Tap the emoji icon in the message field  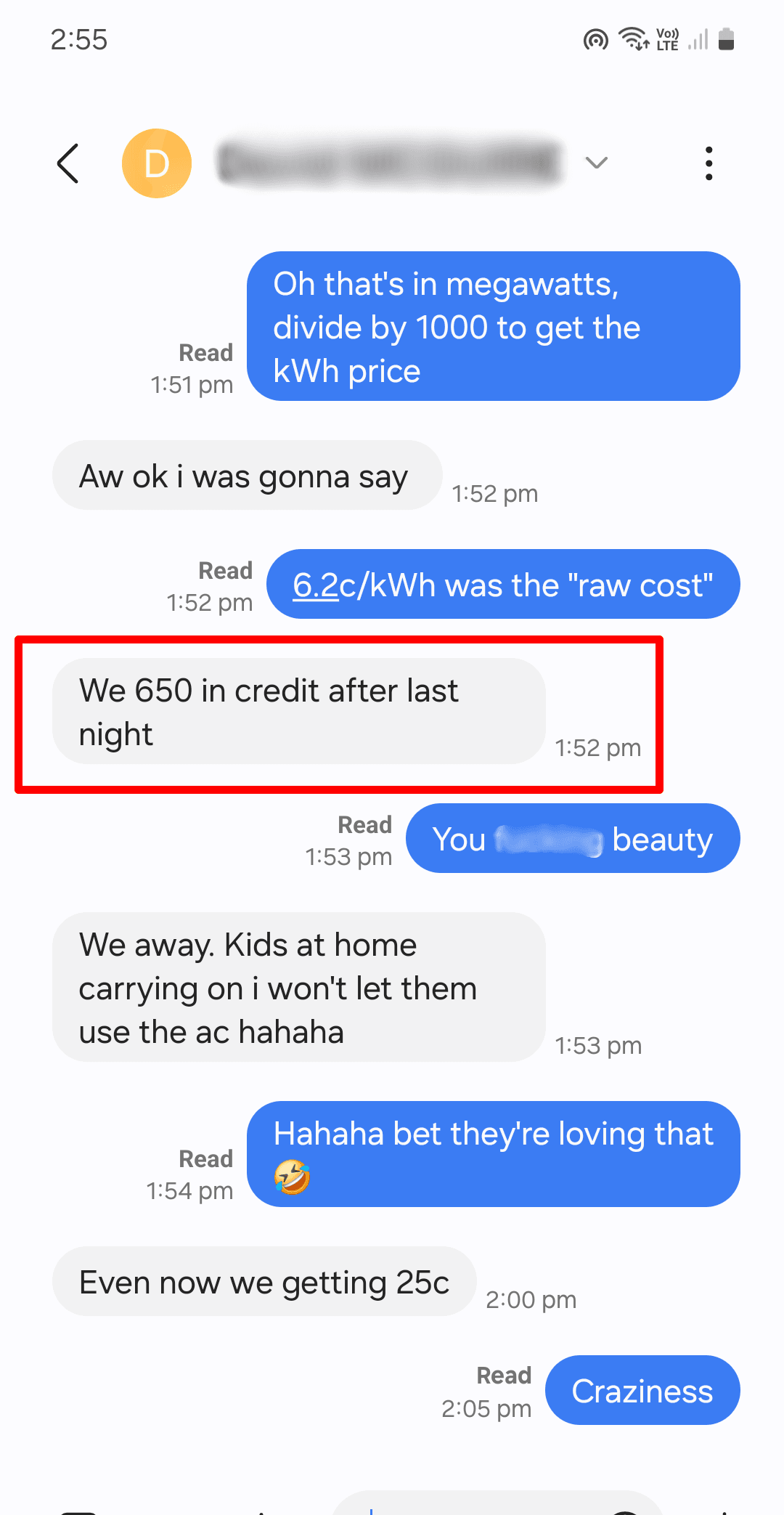point(624,1511)
